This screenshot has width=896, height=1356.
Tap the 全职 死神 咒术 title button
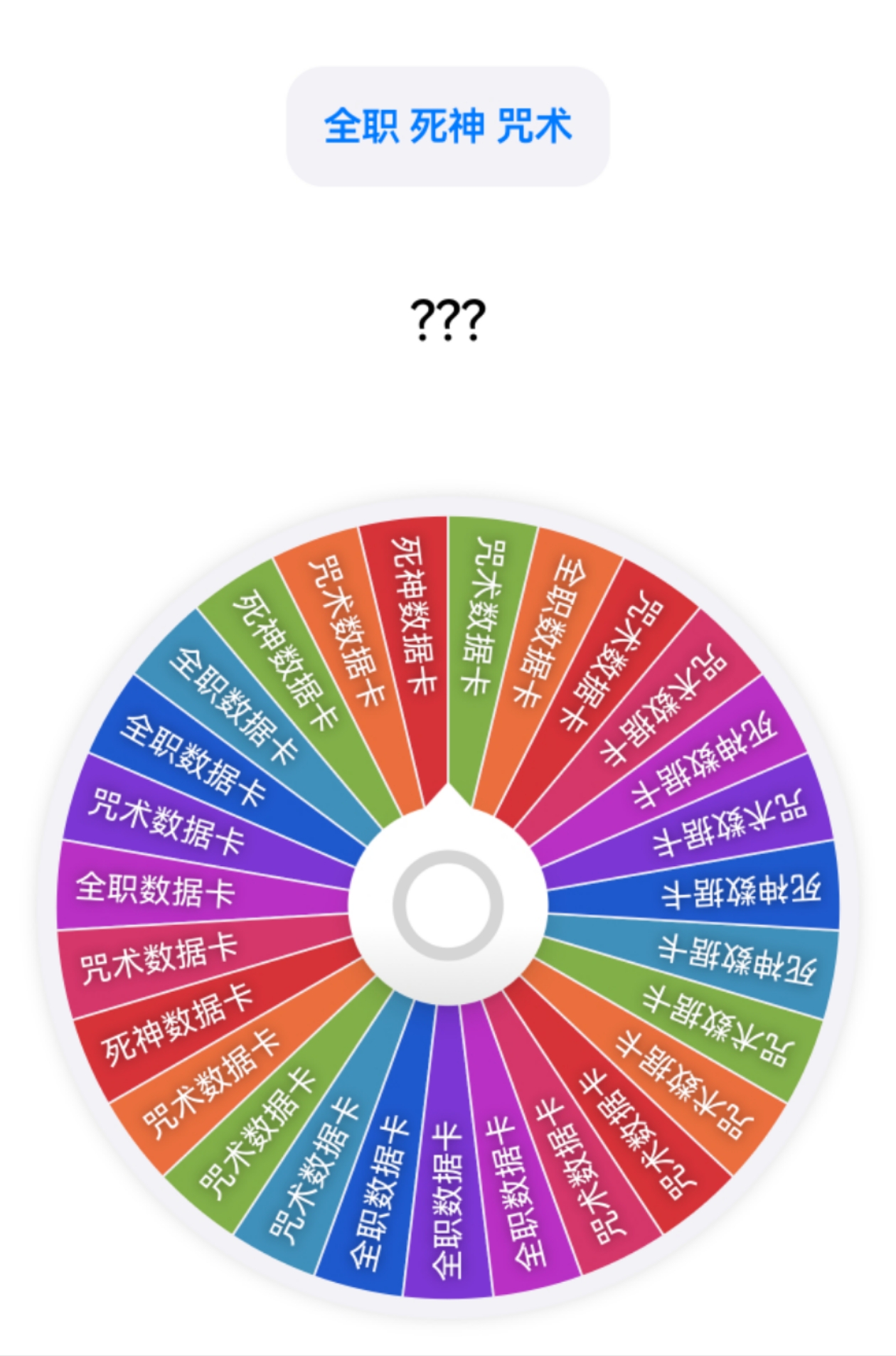[x=447, y=127]
